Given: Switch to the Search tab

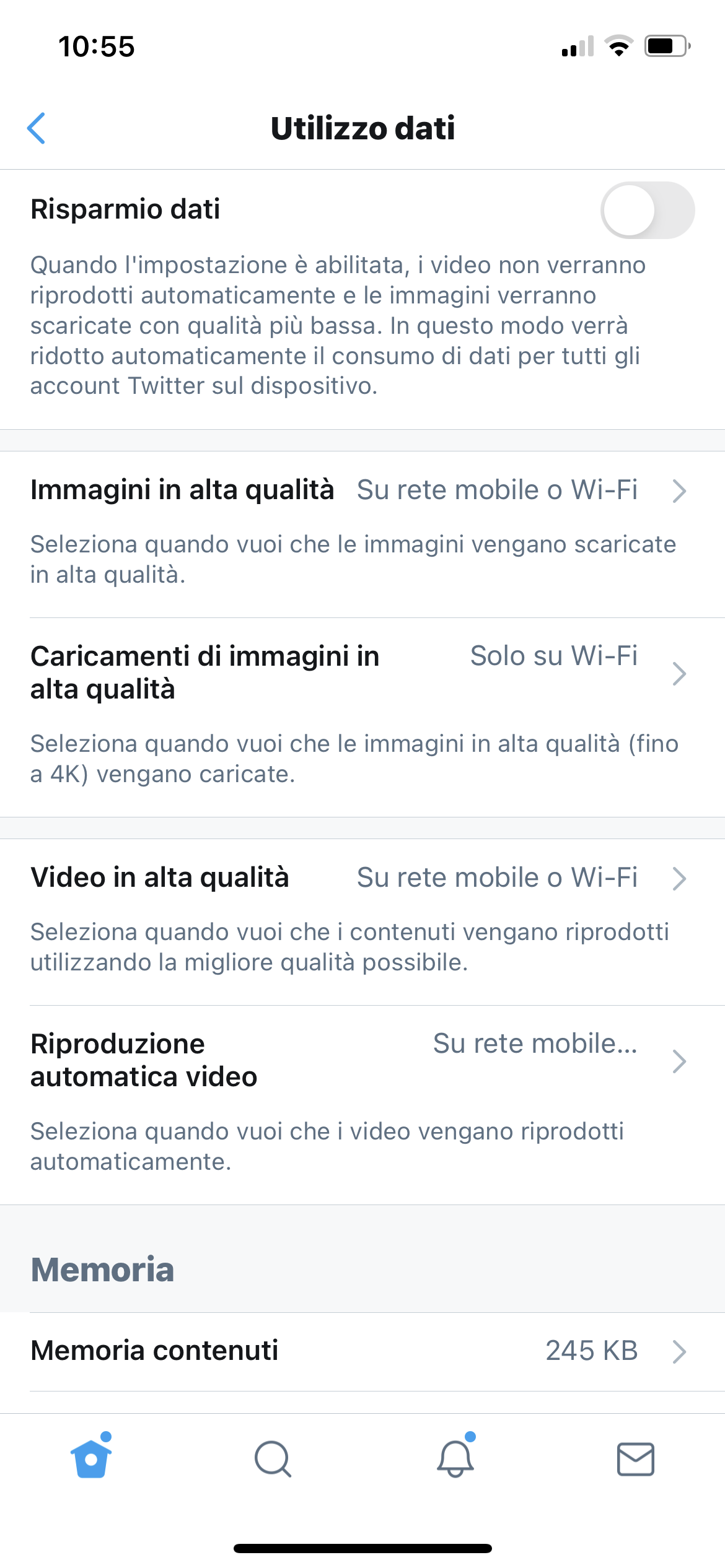Looking at the screenshot, I should (273, 1459).
